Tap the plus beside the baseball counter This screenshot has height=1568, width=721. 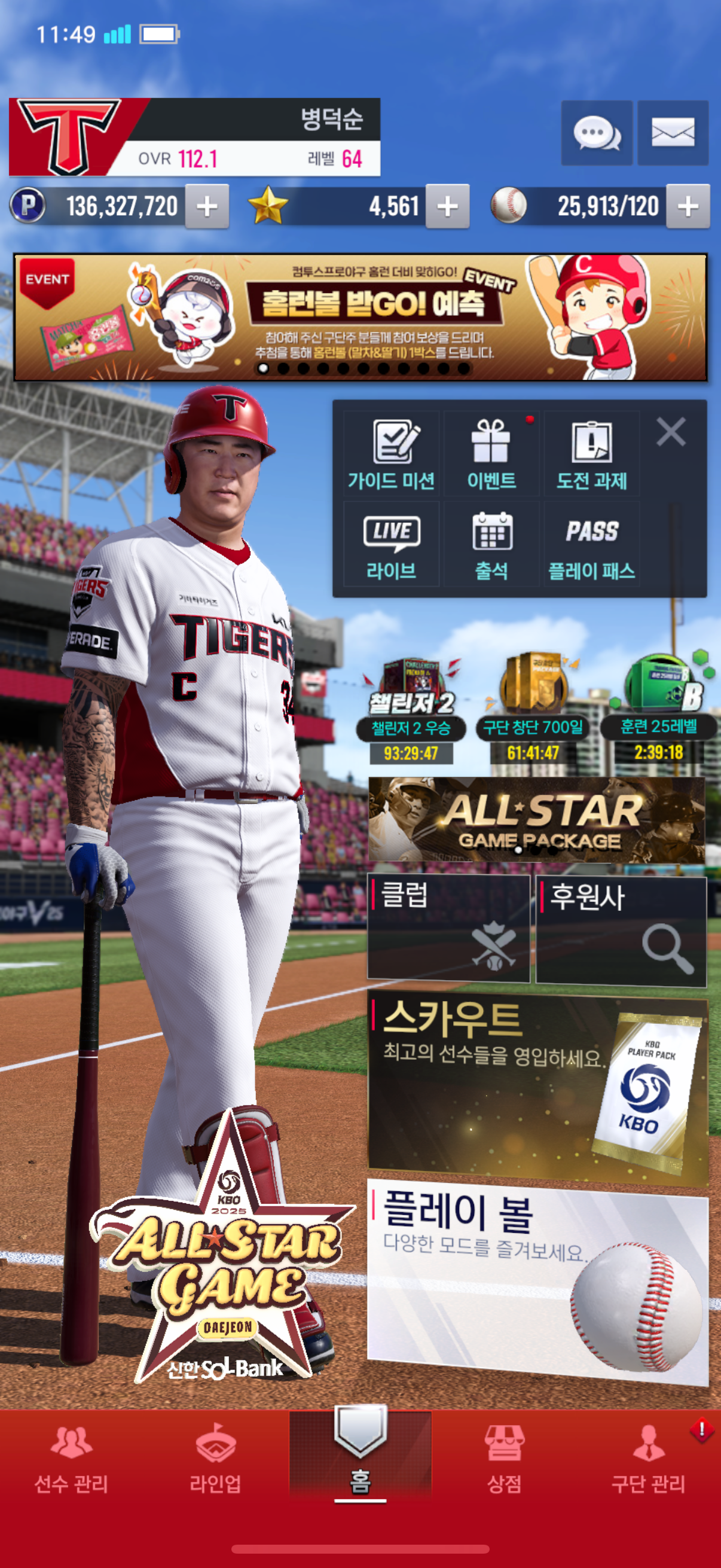pyautogui.click(x=688, y=206)
